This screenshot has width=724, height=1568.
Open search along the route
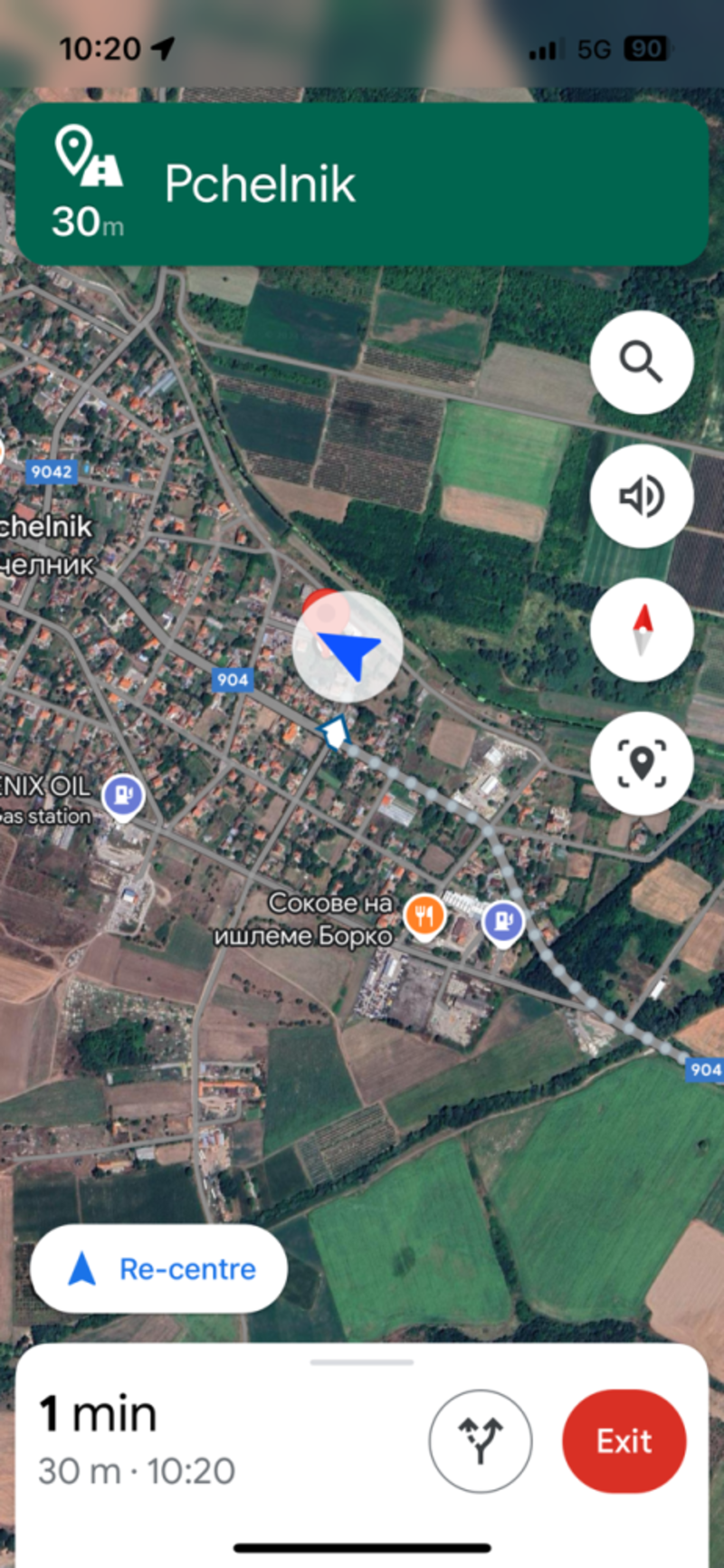tap(642, 362)
